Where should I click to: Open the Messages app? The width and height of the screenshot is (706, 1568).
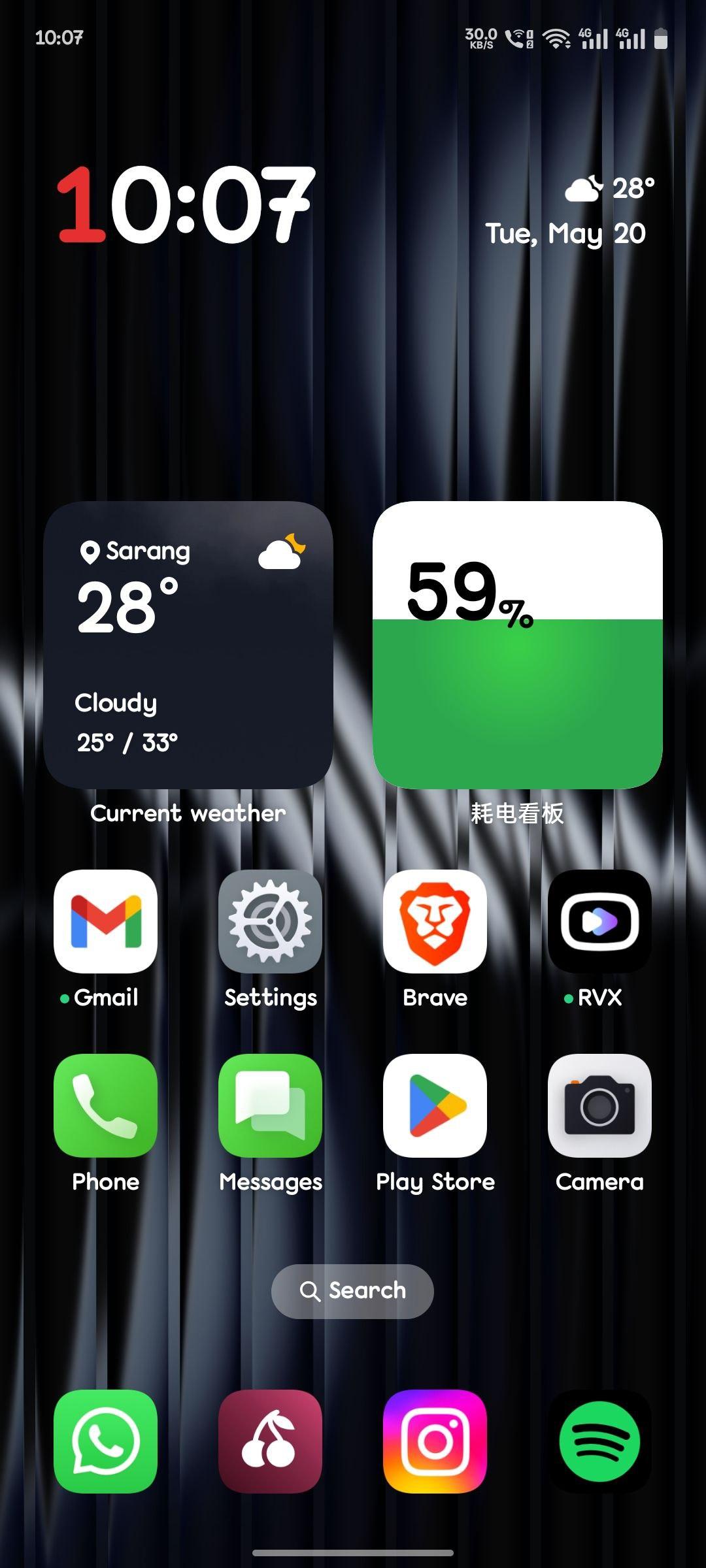(270, 1105)
